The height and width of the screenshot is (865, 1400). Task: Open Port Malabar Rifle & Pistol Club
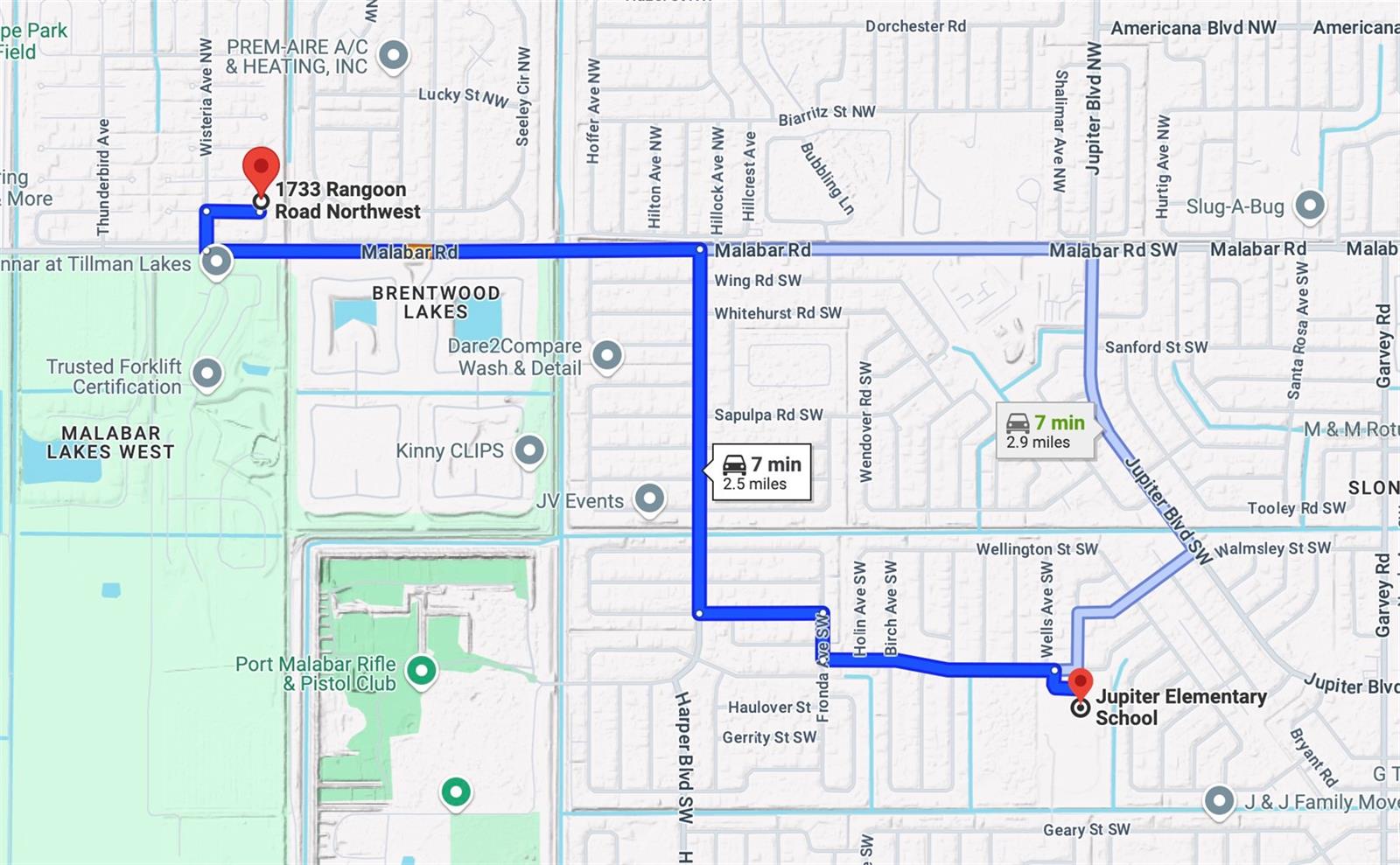[423, 672]
